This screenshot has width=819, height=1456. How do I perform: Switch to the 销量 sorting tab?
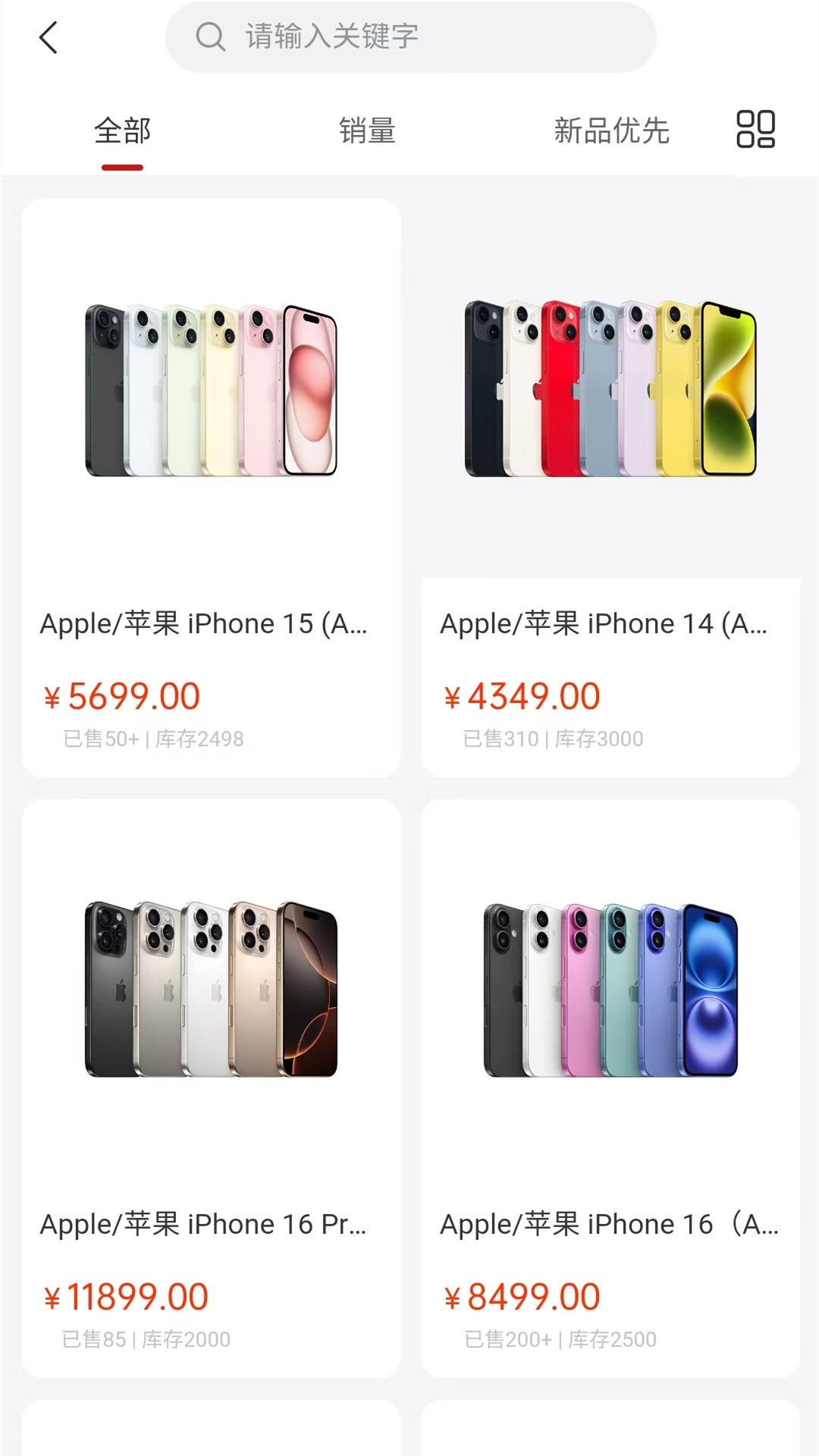click(x=367, y=130)
